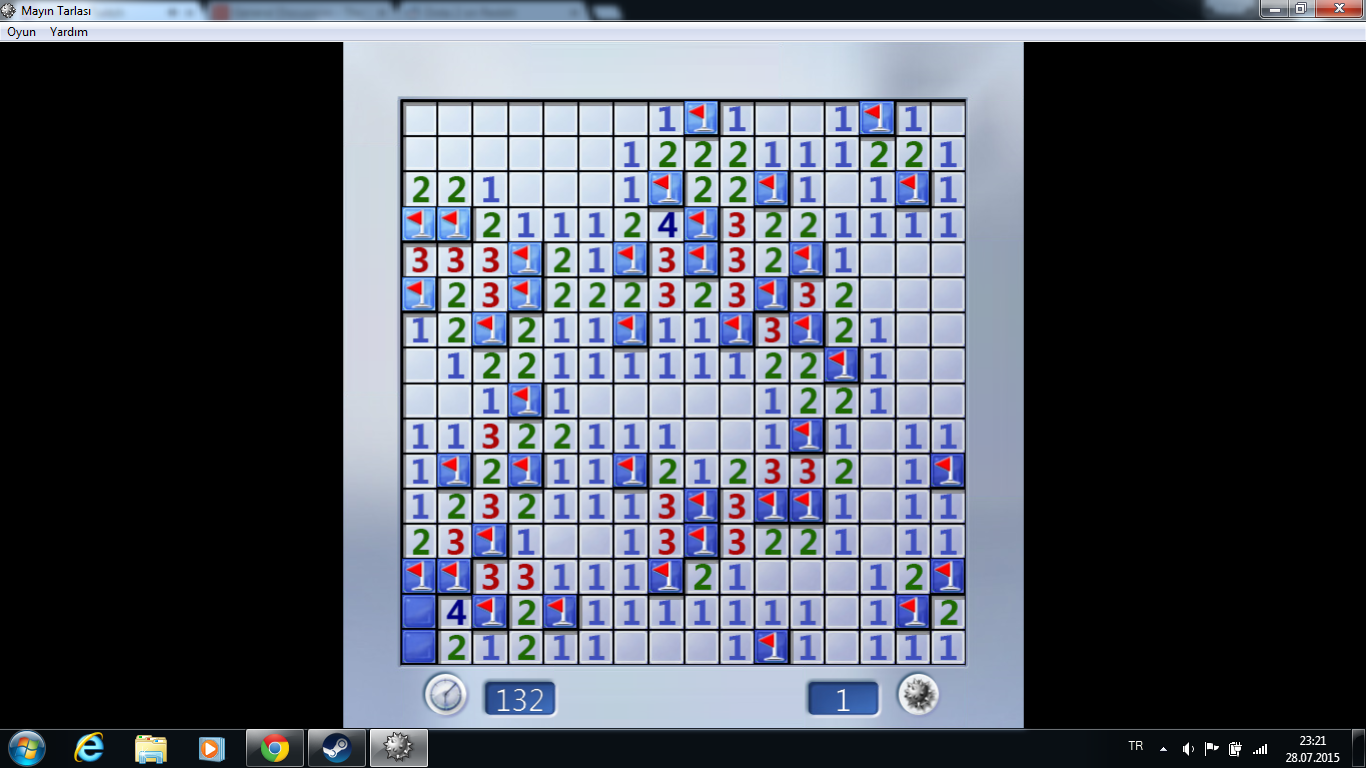The image size is (1366, 768).
Task: Reveal the unrevealed tile in bottom-left corner
Action: pos(419,647)
